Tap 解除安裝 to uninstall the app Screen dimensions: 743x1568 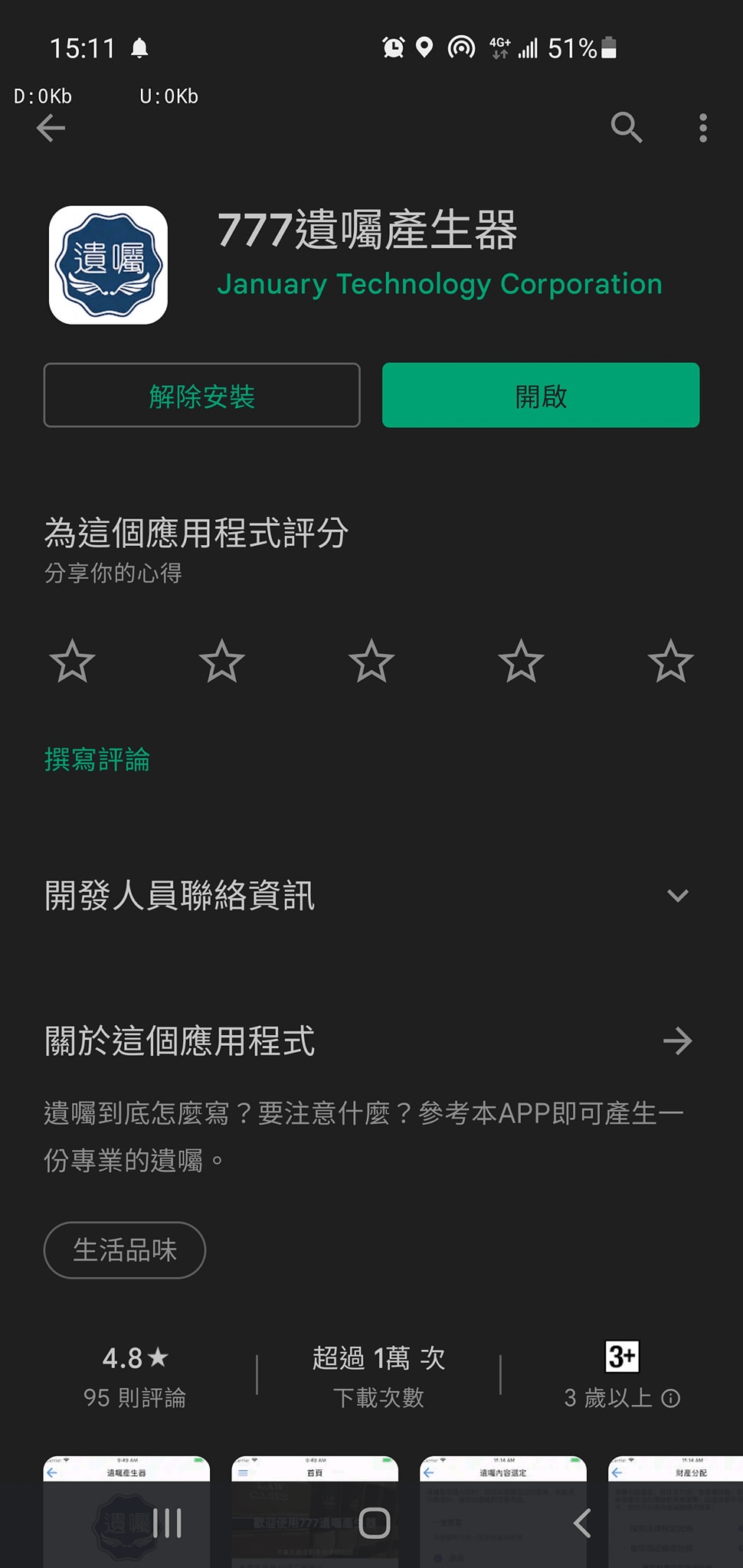201,396
